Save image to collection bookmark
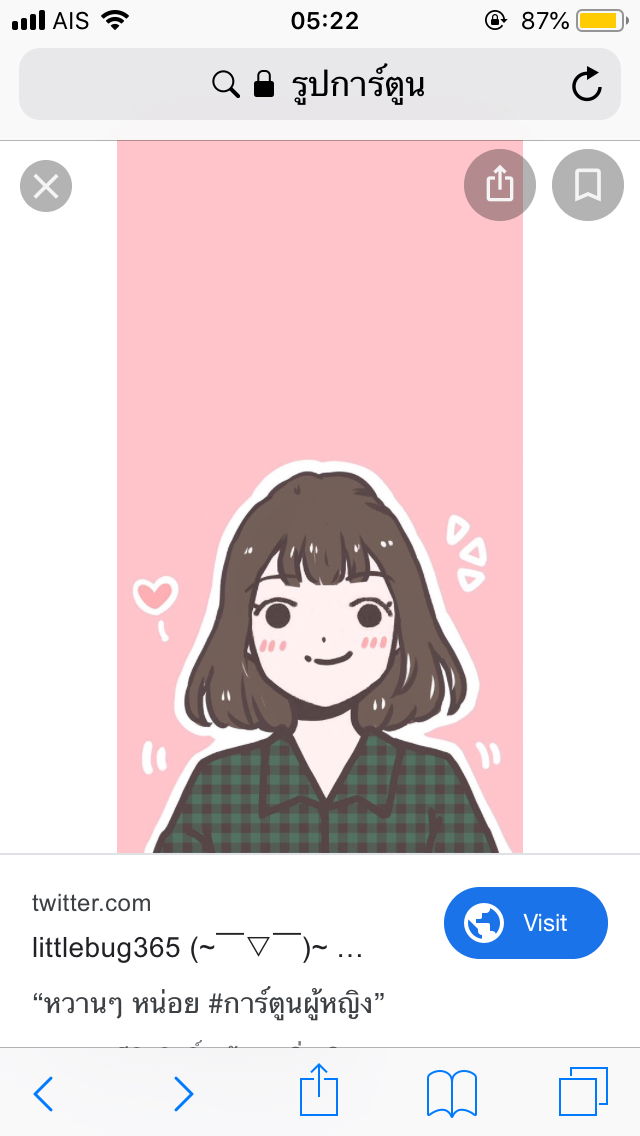The width and height of the screenshot is (640, 1136). pos(587,185)
